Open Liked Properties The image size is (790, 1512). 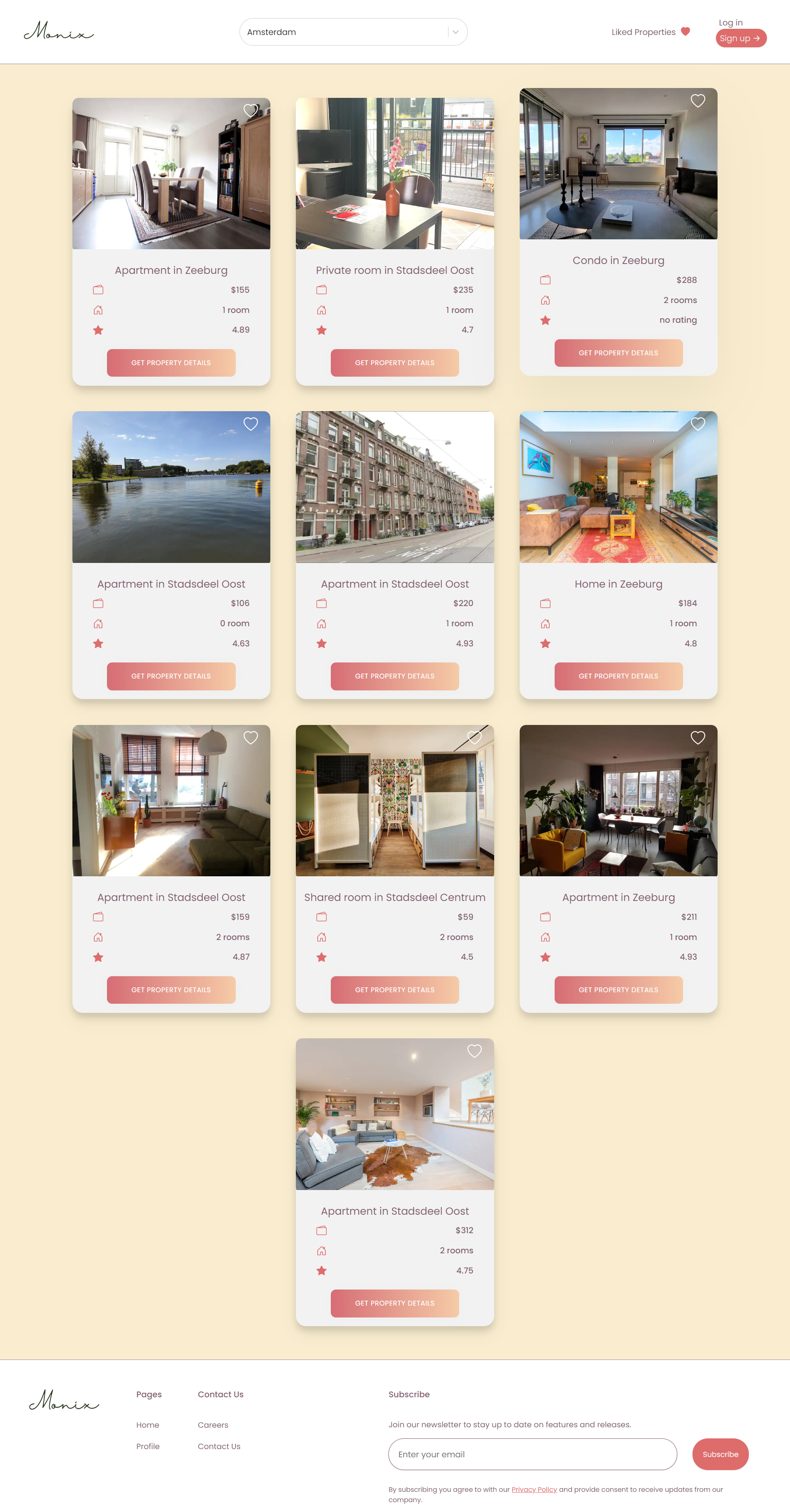point(650,32)
